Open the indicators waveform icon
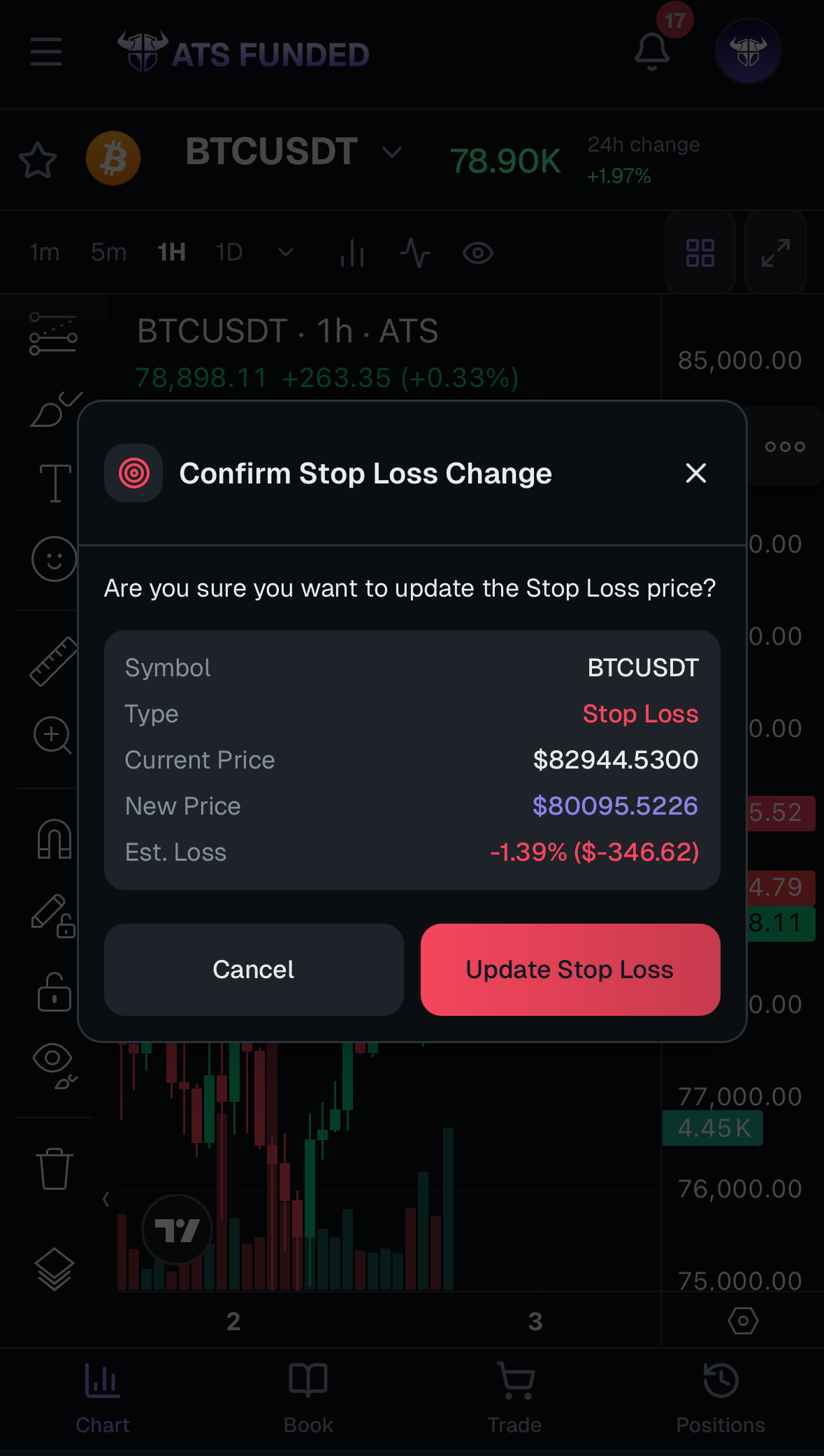 (415, 253)
